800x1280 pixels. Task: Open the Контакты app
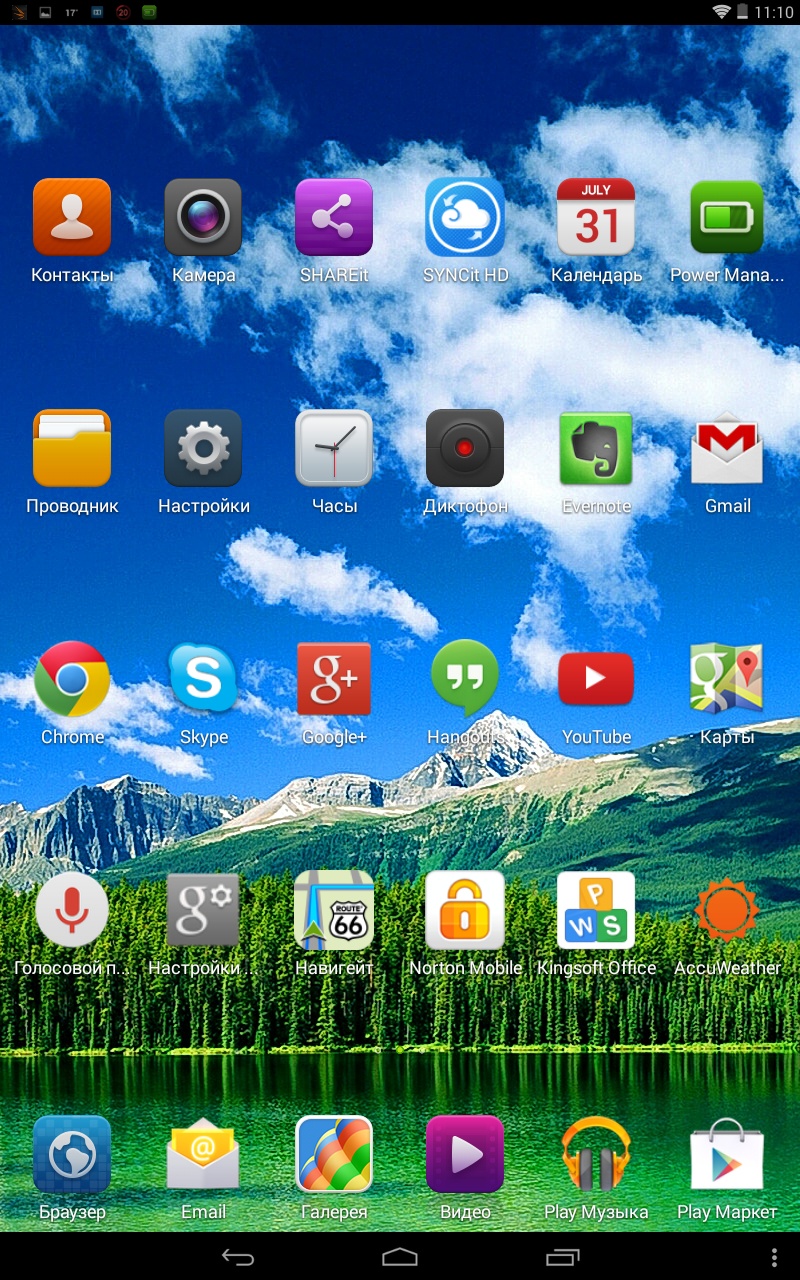click(x=72, y=218)
